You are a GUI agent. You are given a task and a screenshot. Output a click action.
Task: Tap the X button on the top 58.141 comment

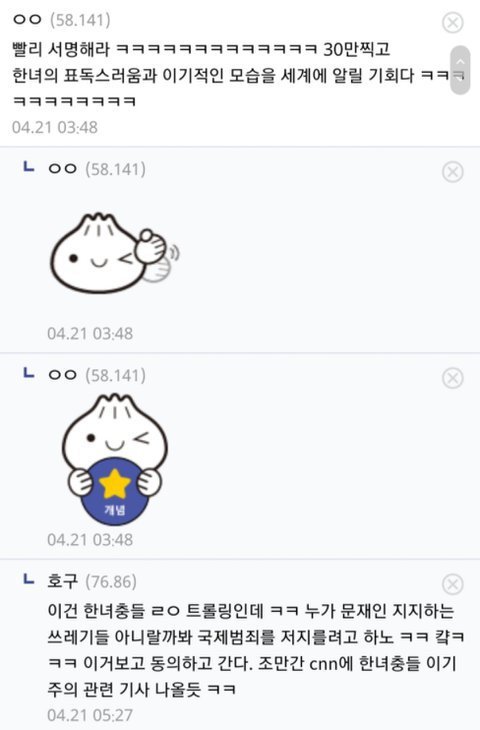tap(453, 22)
